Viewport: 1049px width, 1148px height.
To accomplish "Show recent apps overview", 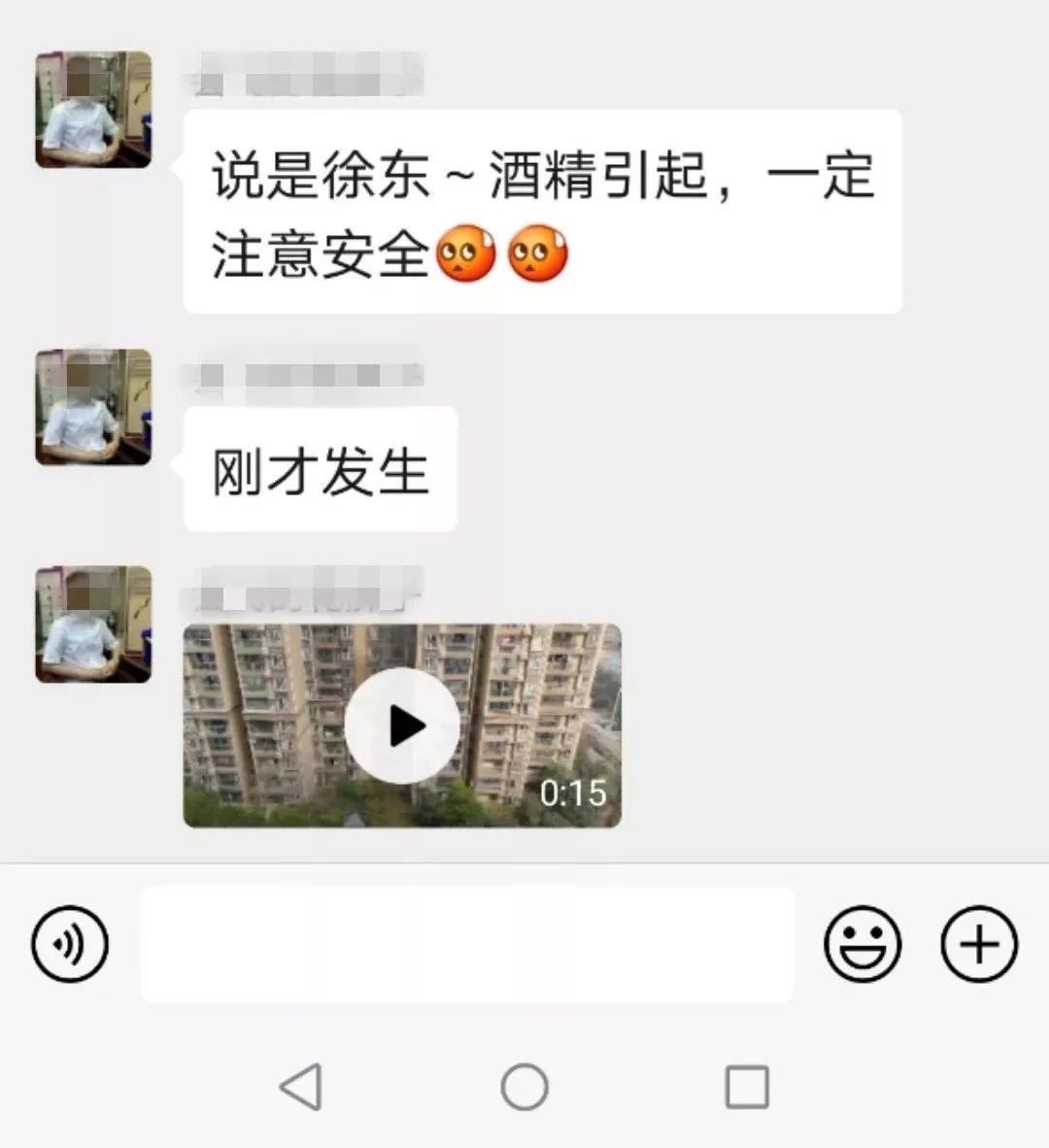I will (x=747, y=1087).
